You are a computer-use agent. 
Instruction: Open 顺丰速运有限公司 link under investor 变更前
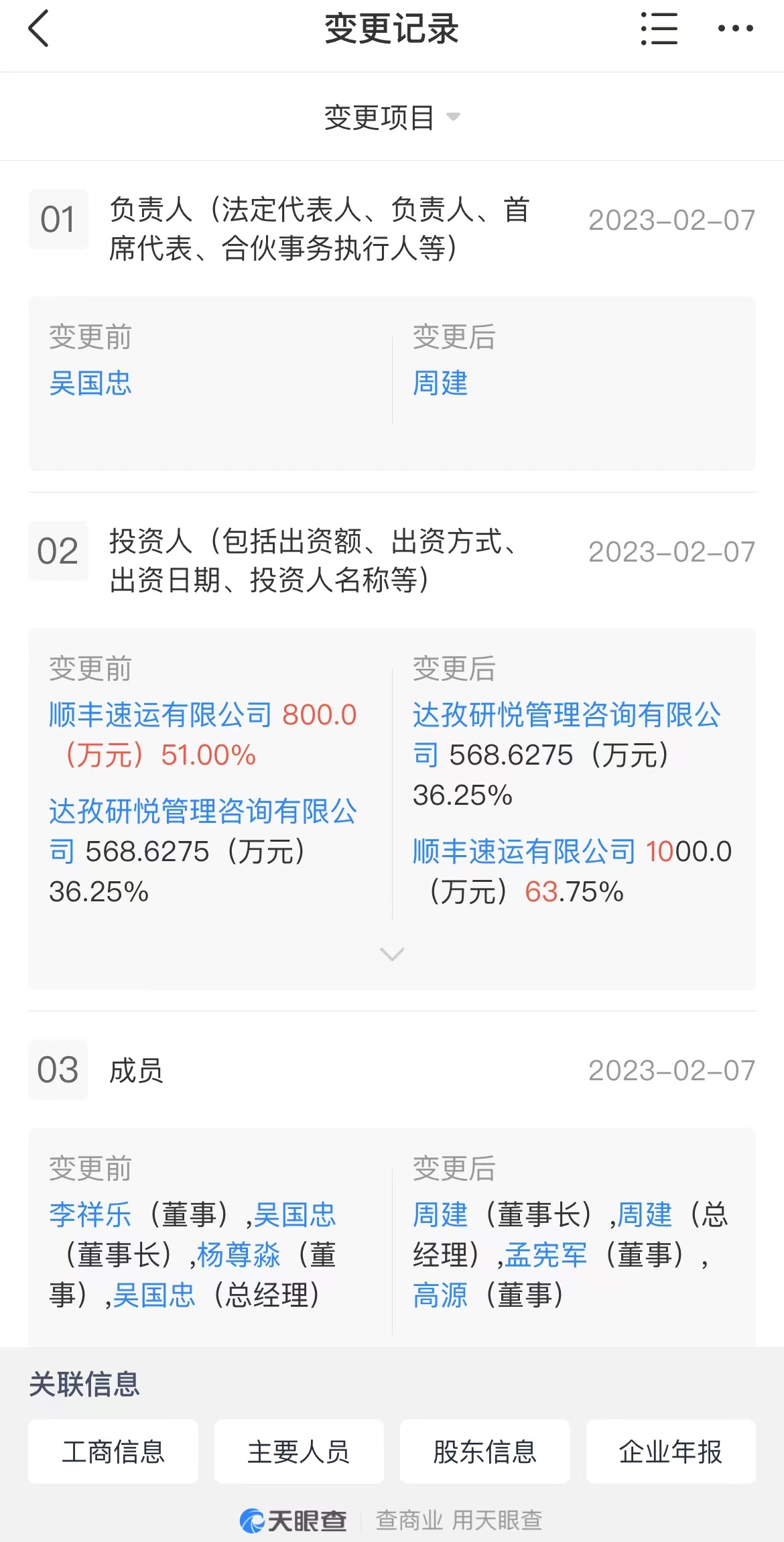point(160,715)
